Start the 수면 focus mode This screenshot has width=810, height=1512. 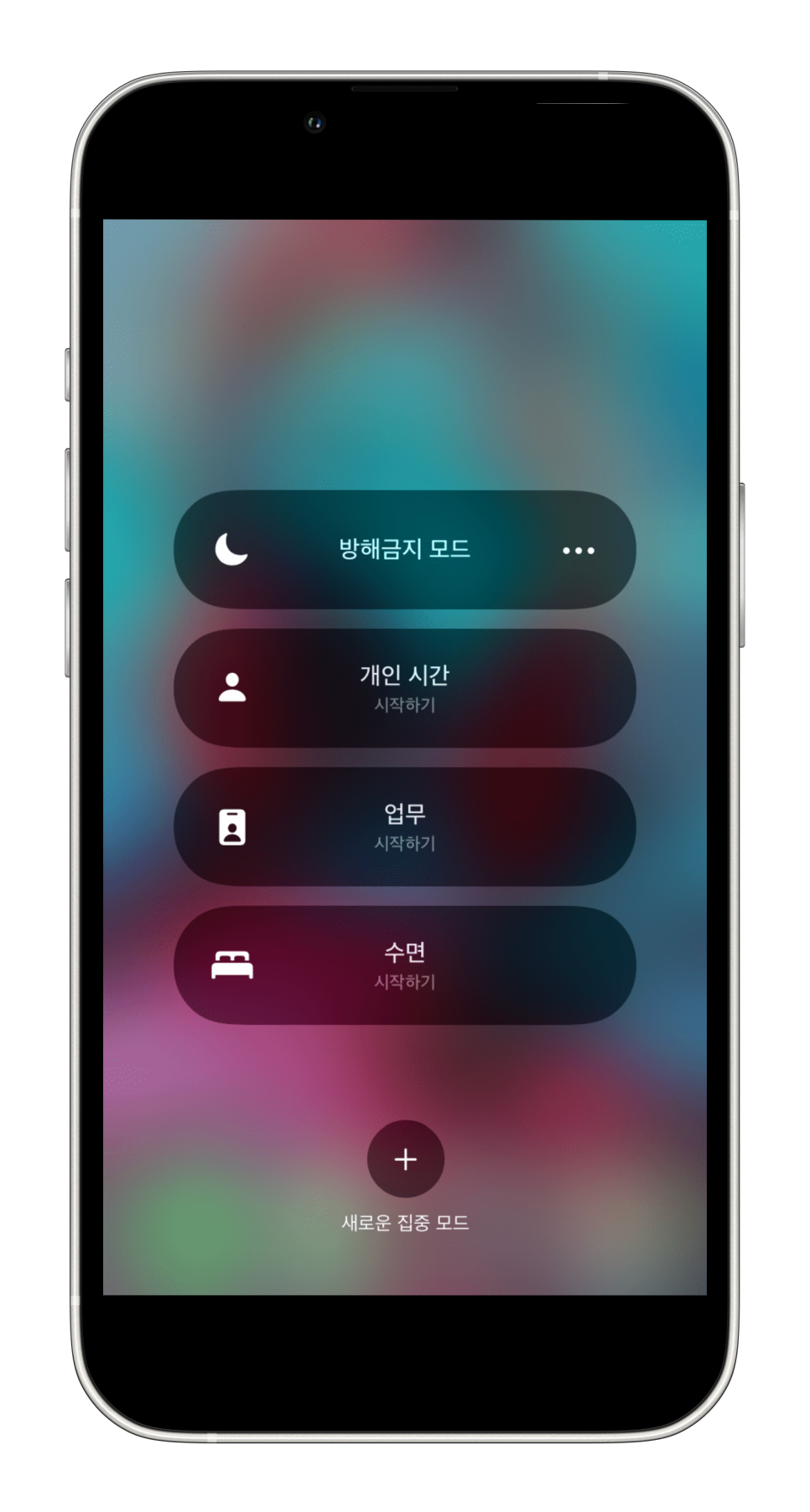pos(405,965)
